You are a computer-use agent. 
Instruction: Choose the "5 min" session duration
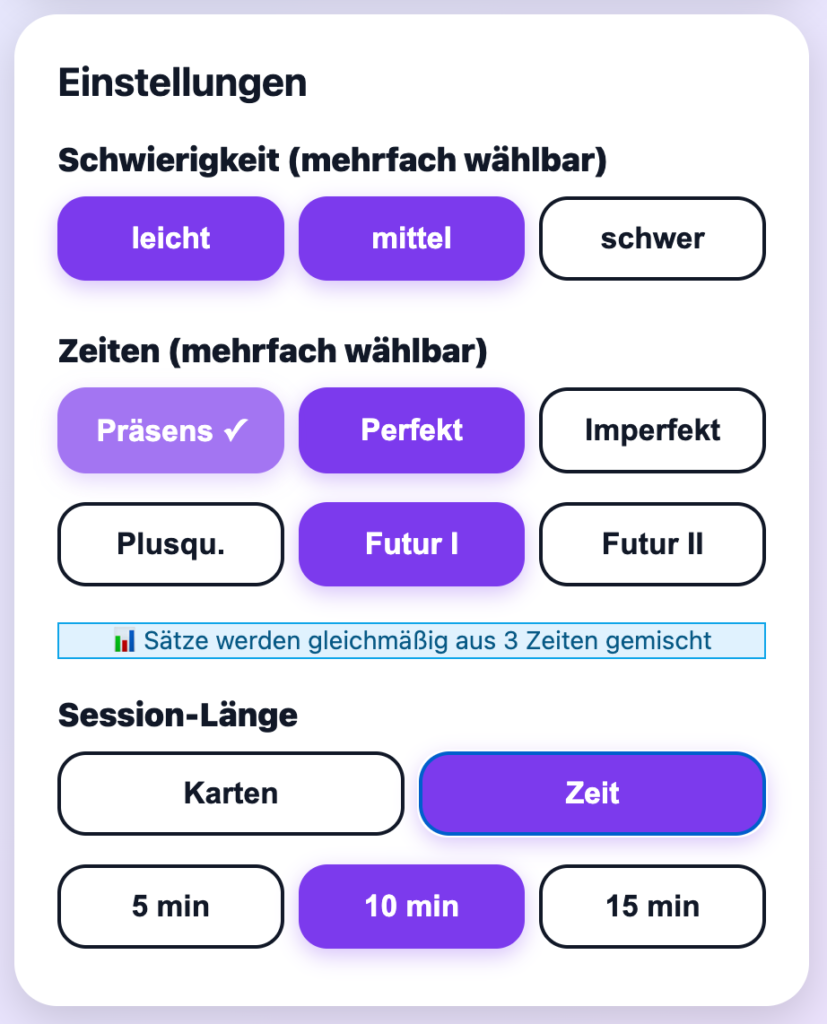[x=170, y=907]
